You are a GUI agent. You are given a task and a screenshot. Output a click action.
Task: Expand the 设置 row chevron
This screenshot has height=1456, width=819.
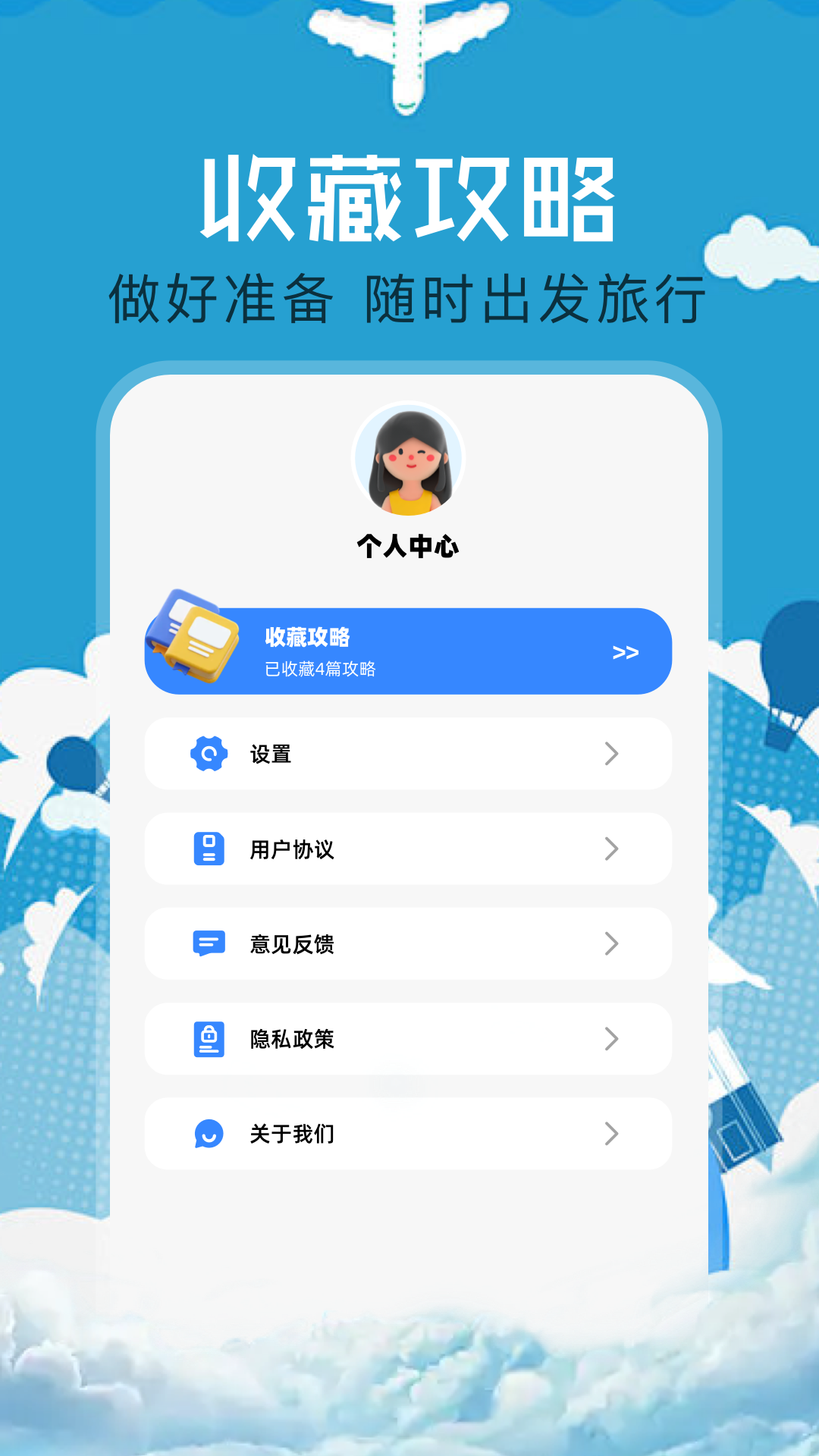610,753
